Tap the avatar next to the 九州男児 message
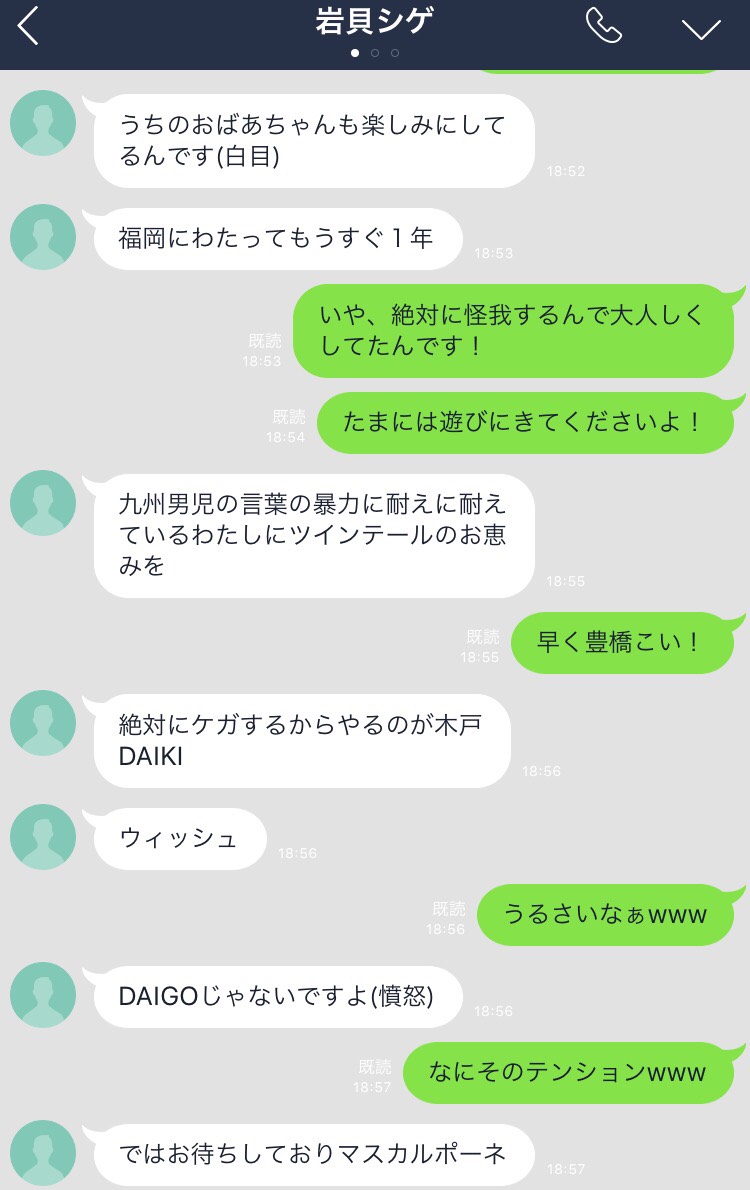Screen dimensions: 750x1190 coord(42,503)
